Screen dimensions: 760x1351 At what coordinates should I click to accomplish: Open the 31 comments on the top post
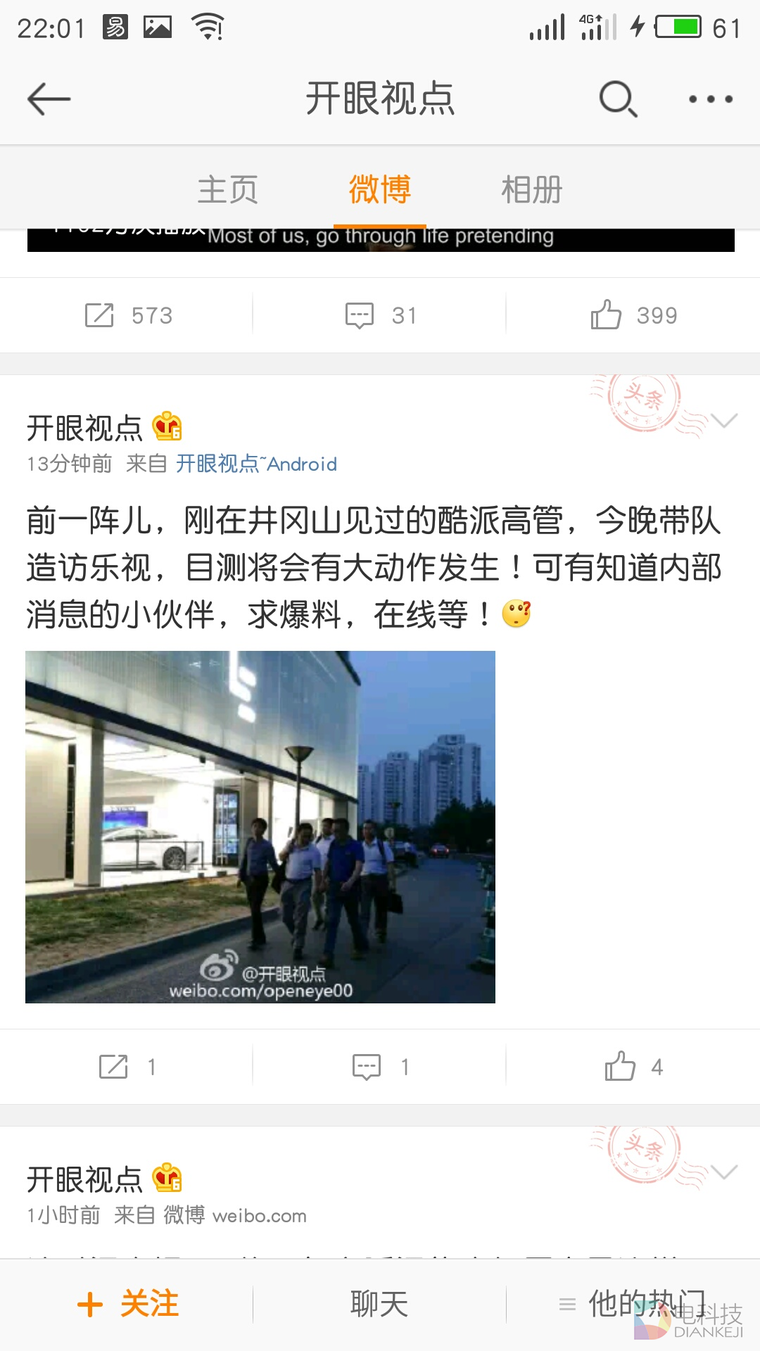coord(379,316)
